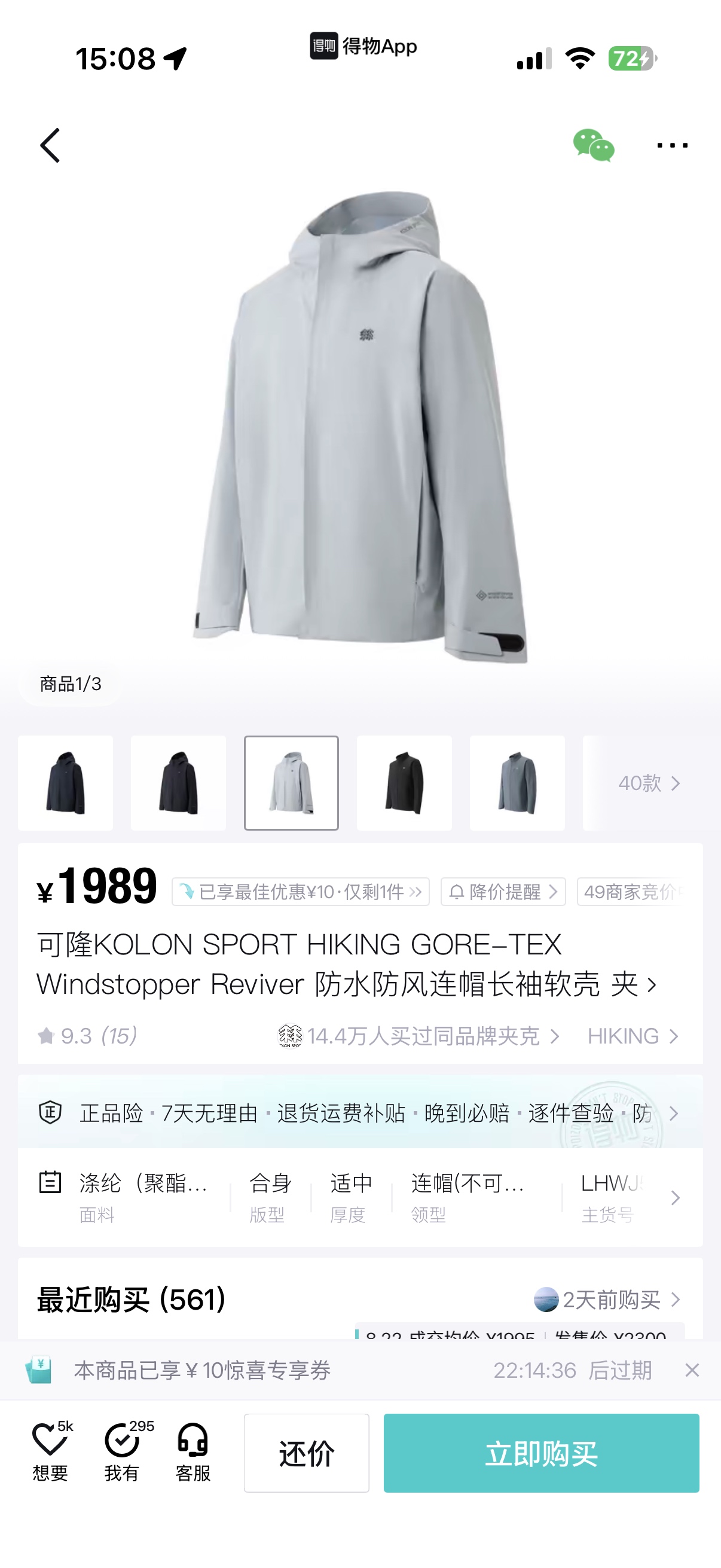Open the three-dot overflow menu
Screen dimensions: 721x1568
point(673,145)
